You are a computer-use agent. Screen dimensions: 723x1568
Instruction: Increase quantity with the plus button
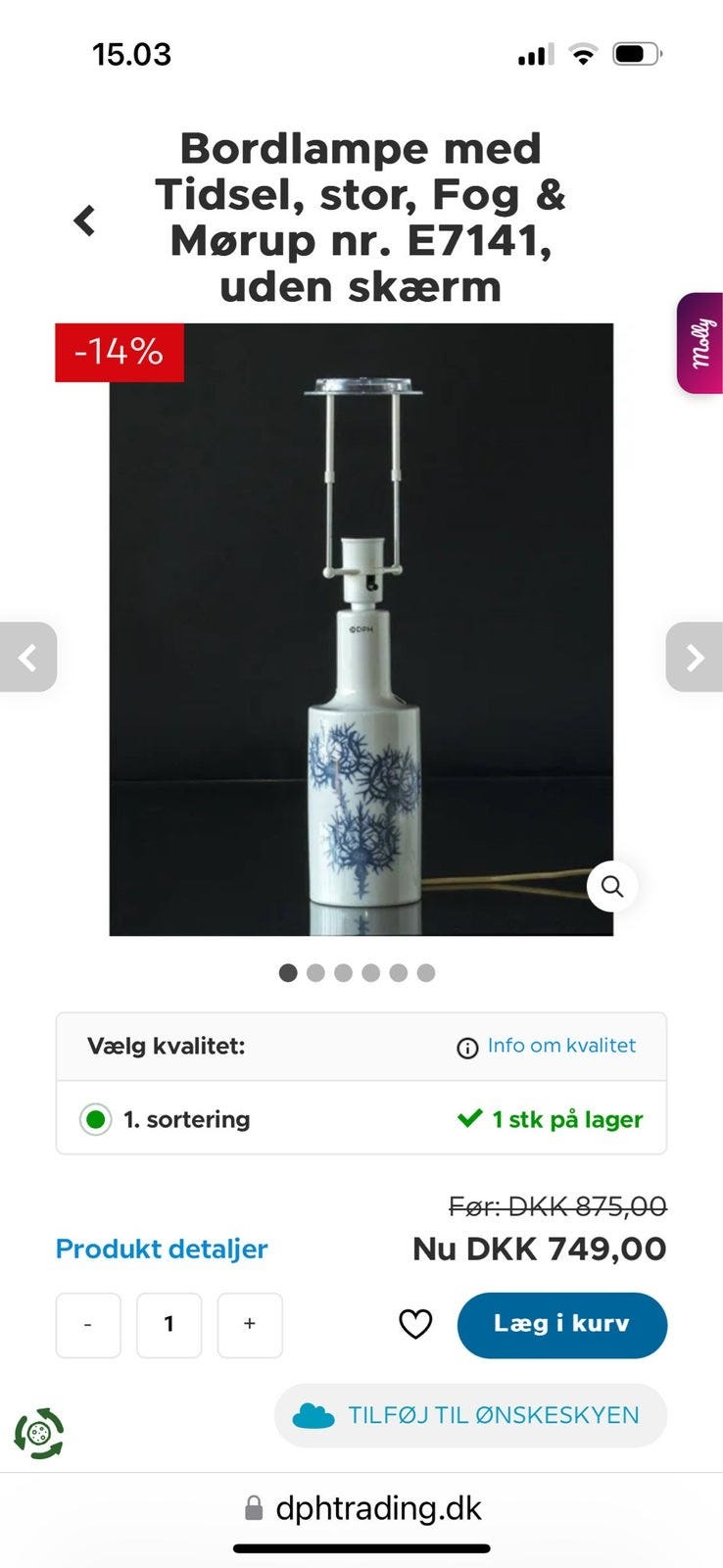pos(250,1325)
